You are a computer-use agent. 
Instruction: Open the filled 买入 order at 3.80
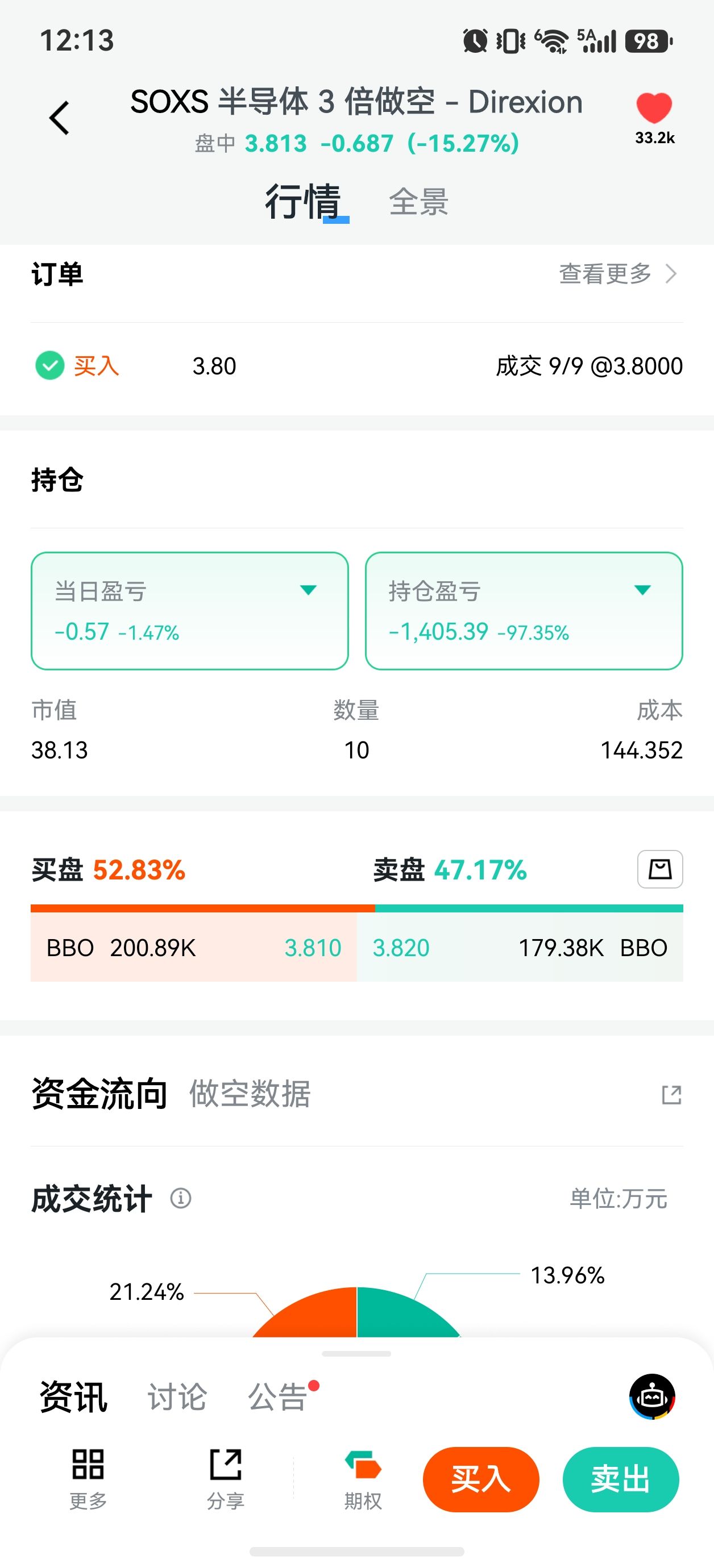click(x=357, y=366)
